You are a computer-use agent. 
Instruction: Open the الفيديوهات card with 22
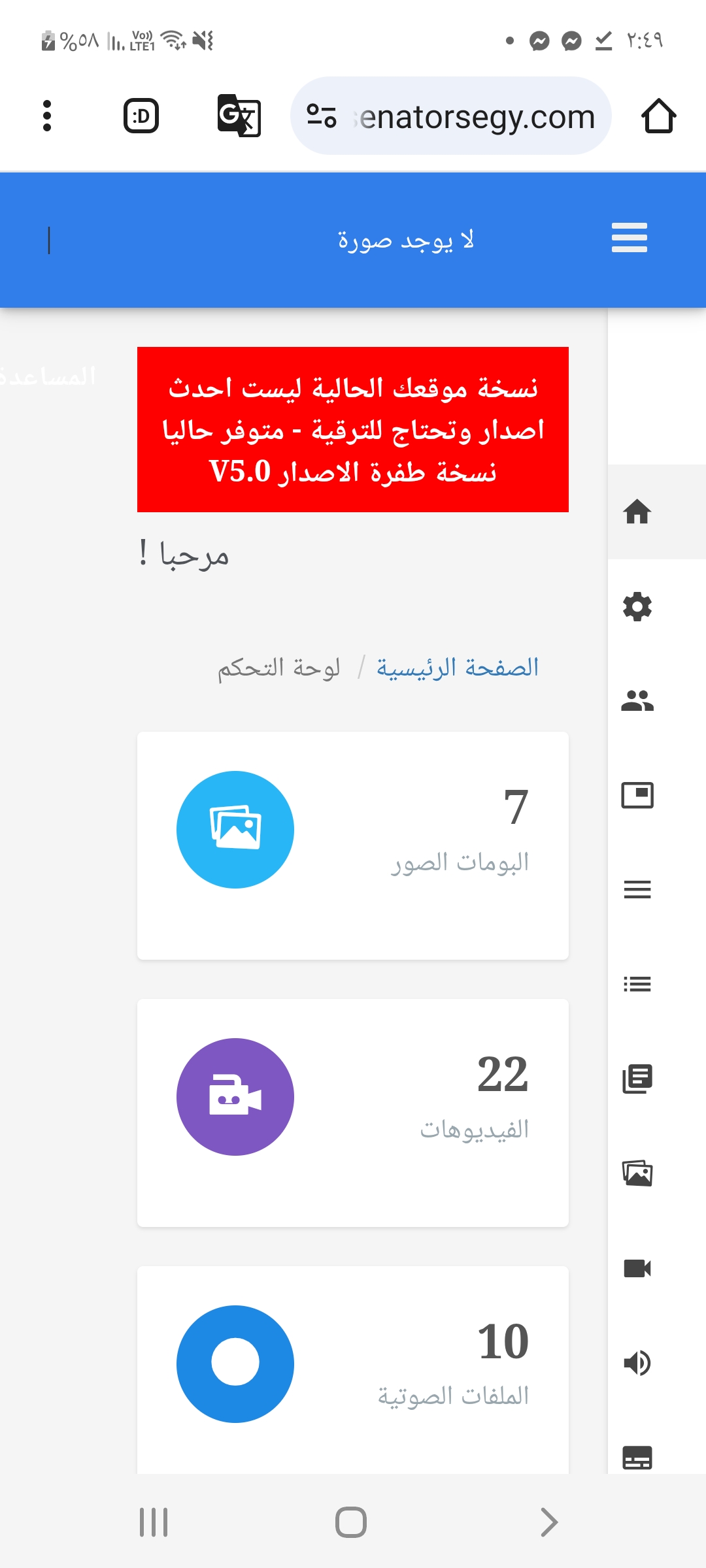tap(353, 1112)
